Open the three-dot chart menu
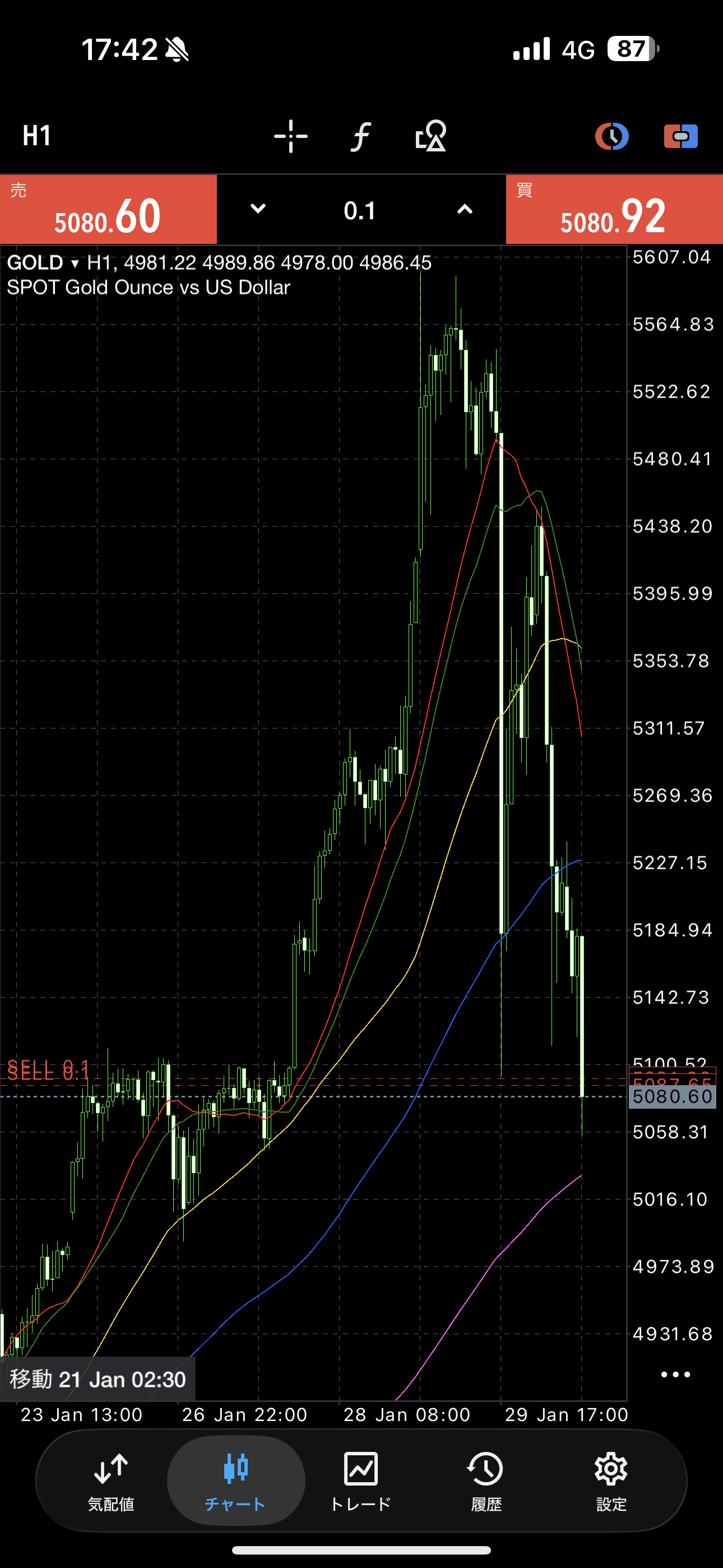 [675, 1375]
